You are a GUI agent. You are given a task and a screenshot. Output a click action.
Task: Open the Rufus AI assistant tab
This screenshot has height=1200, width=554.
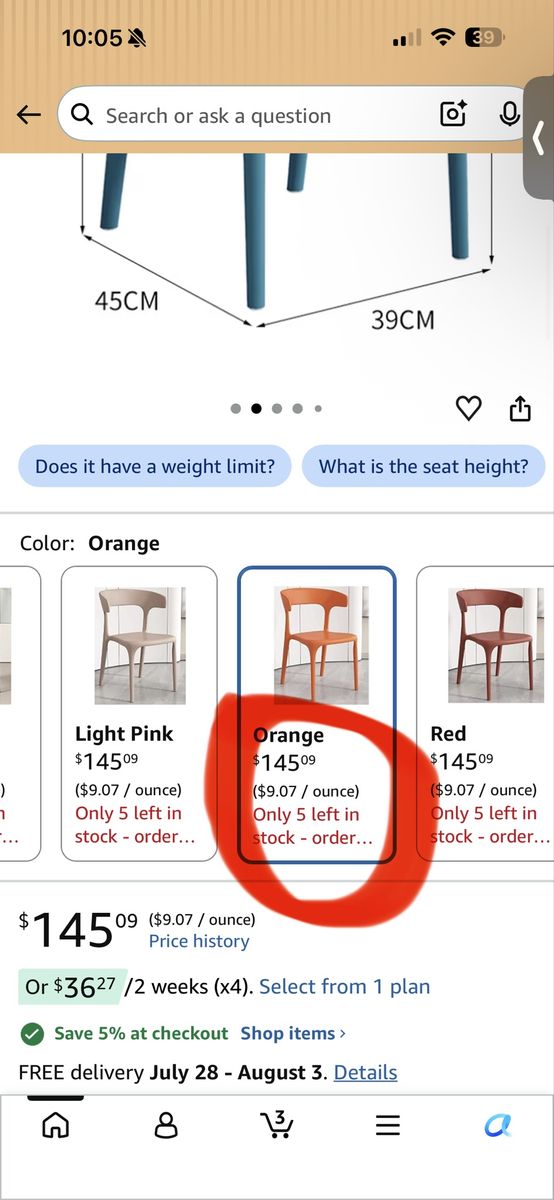pos(498,1125)
